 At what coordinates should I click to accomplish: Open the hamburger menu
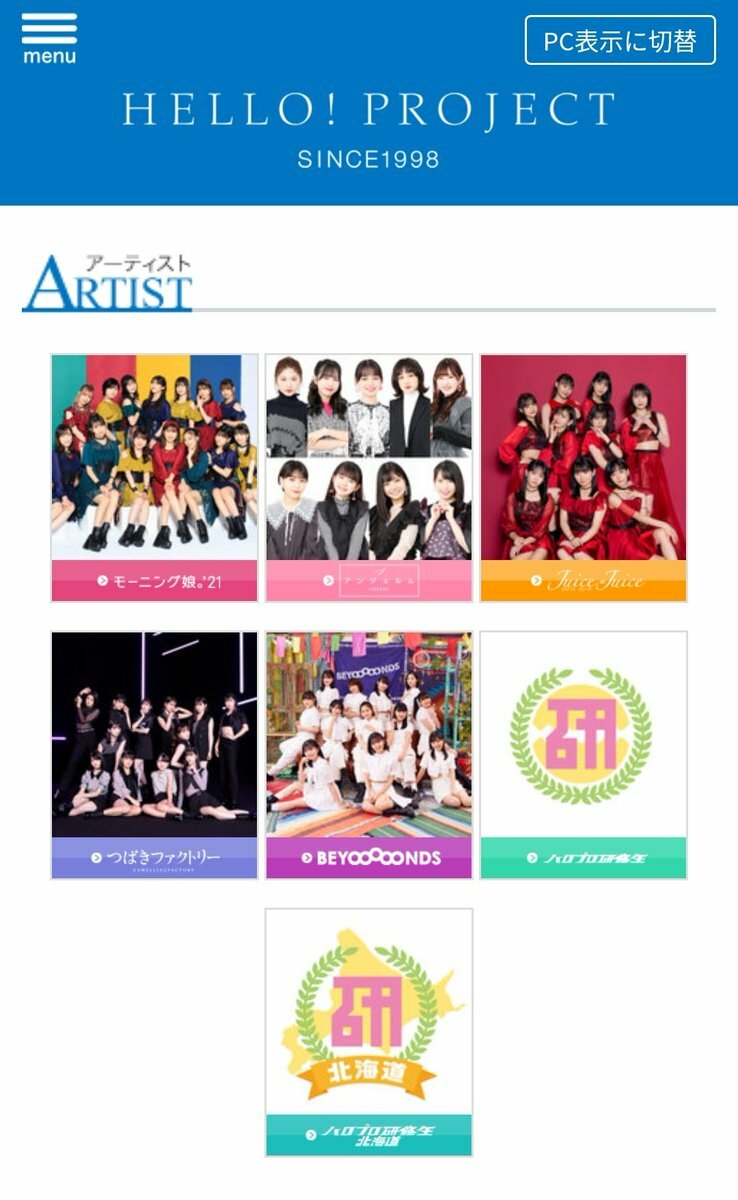pyautogui.click(x=49, y=39)
